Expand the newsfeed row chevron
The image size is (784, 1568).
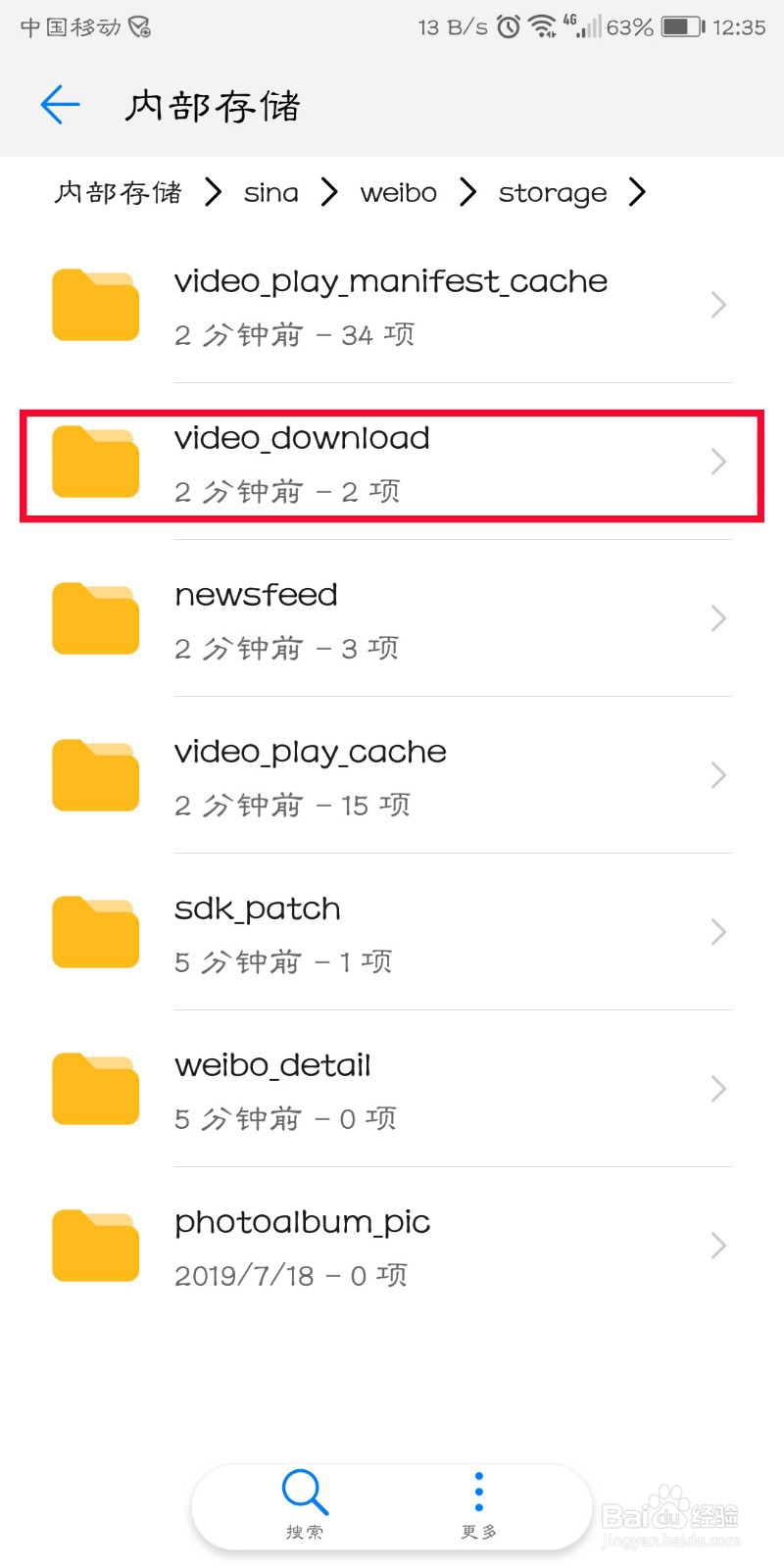718,618
